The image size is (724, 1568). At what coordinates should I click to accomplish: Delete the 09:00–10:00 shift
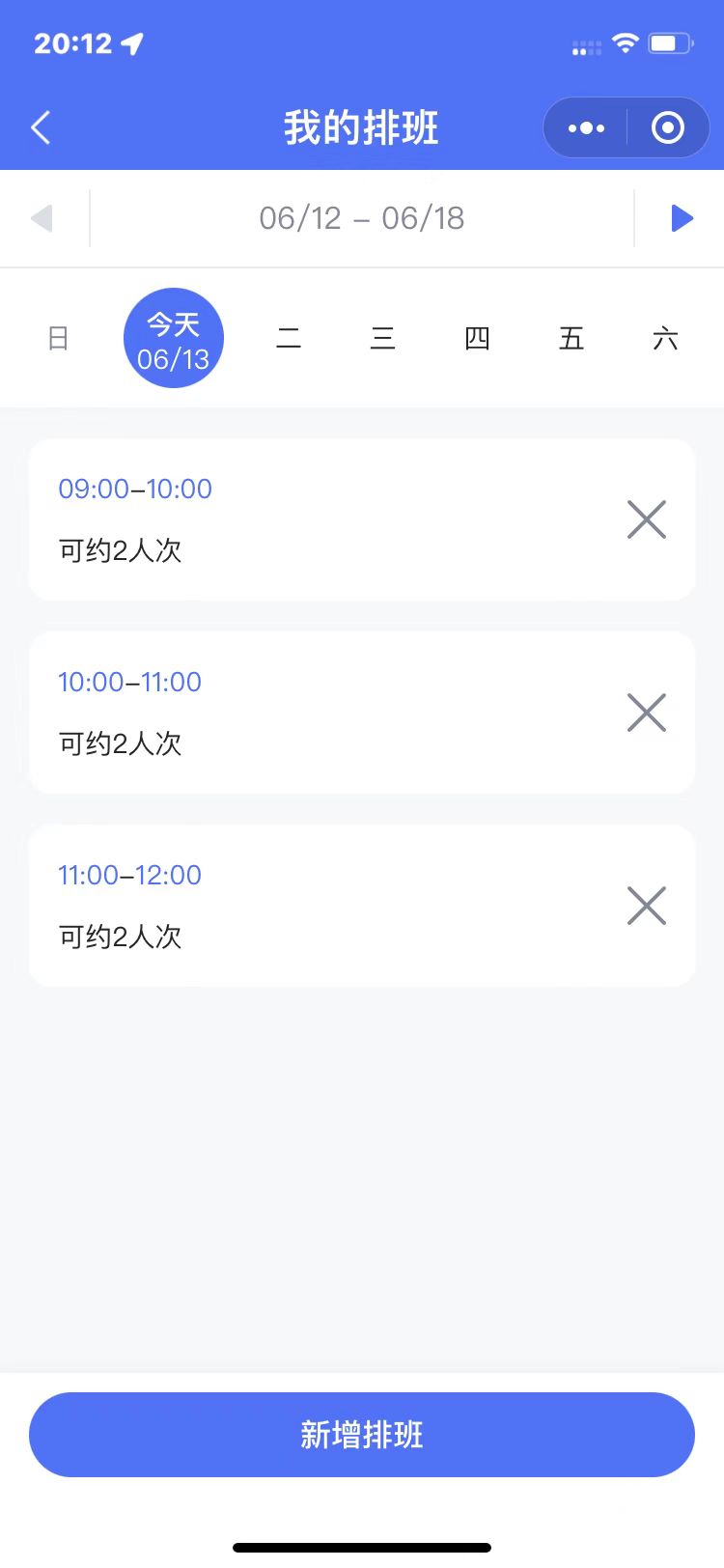click(647, 519)
